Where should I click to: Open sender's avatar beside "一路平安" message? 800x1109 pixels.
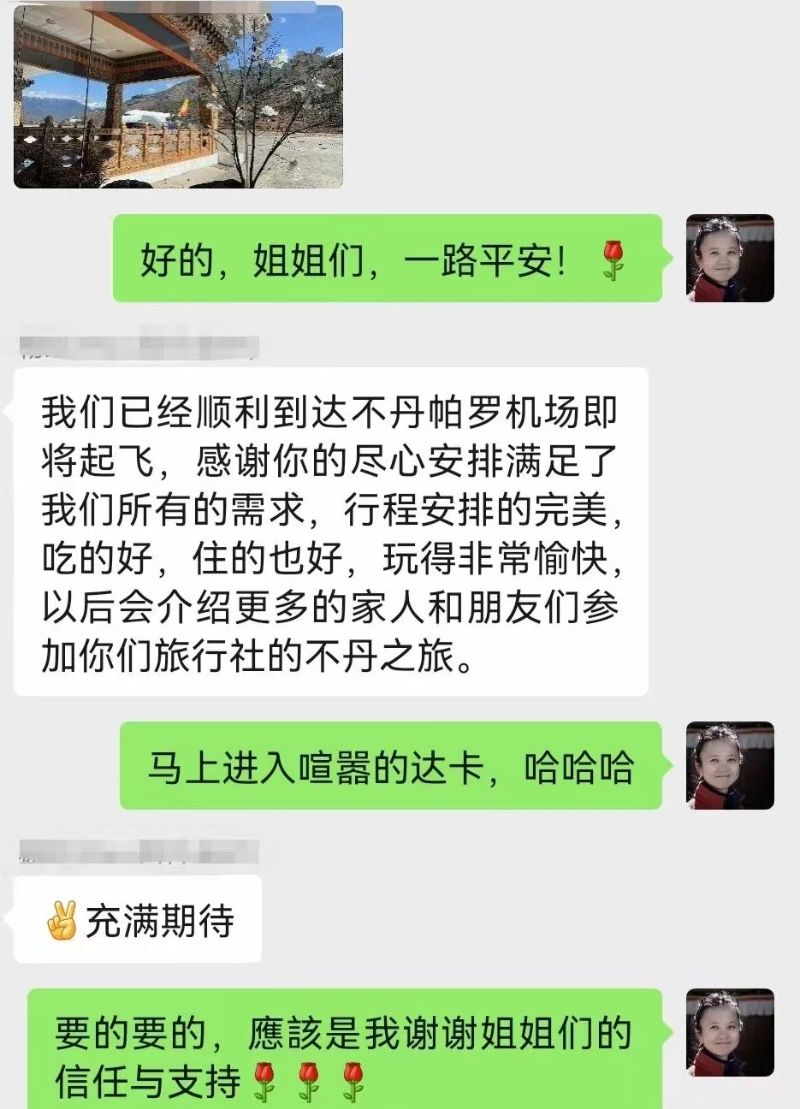coord(730,258)
